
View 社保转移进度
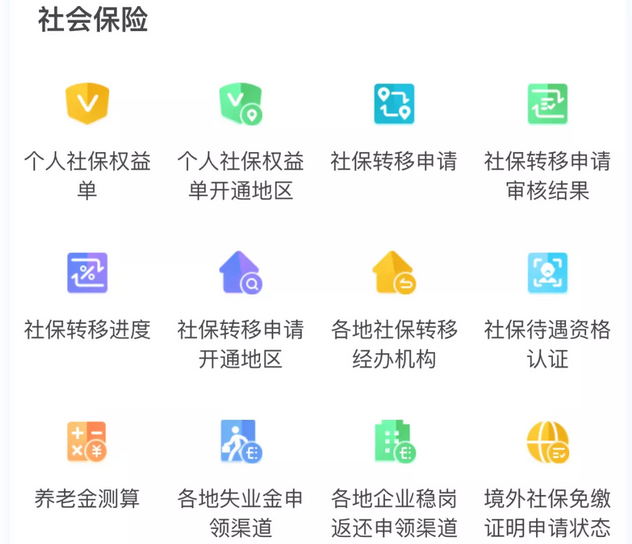coord(87,273)
